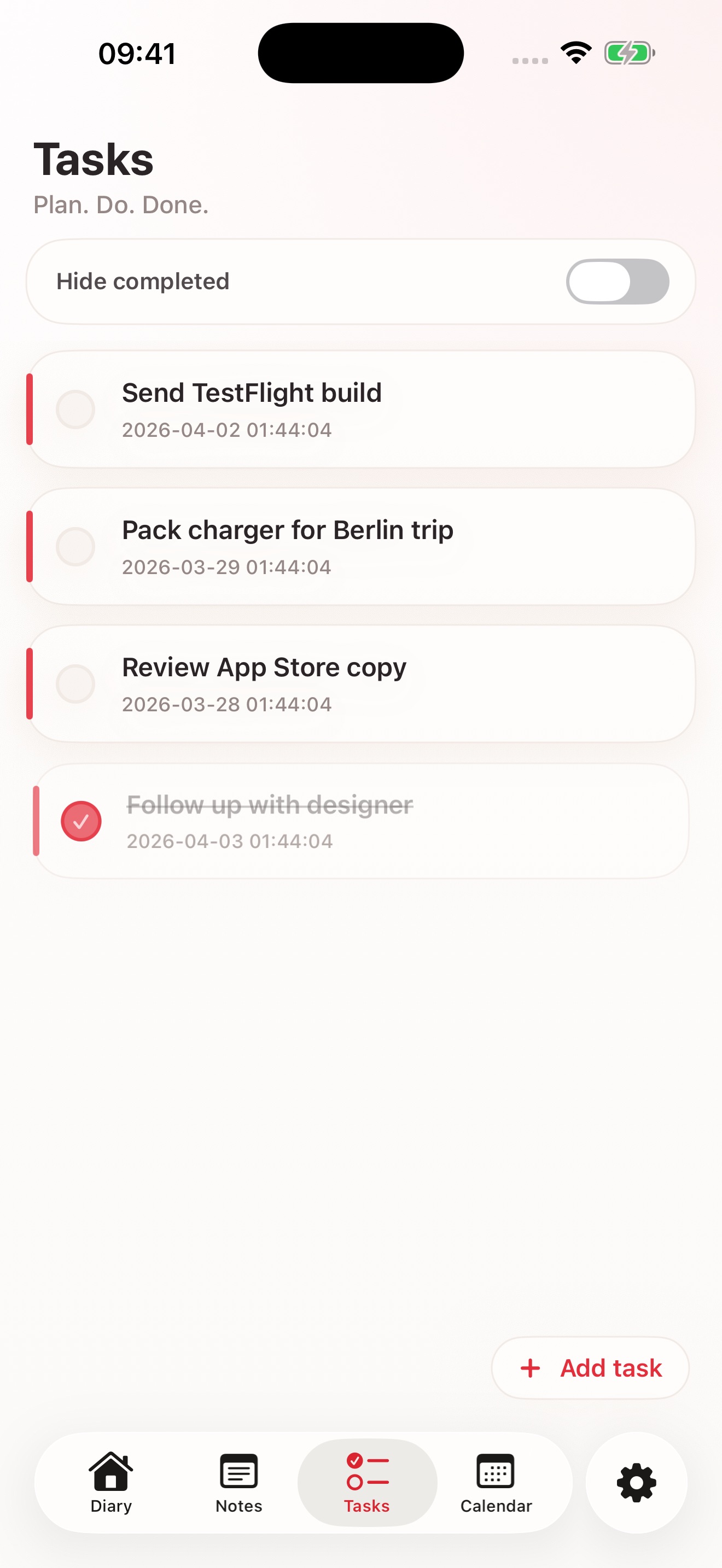Tap the Pack charger for Berlin trip row

[361, 547]
